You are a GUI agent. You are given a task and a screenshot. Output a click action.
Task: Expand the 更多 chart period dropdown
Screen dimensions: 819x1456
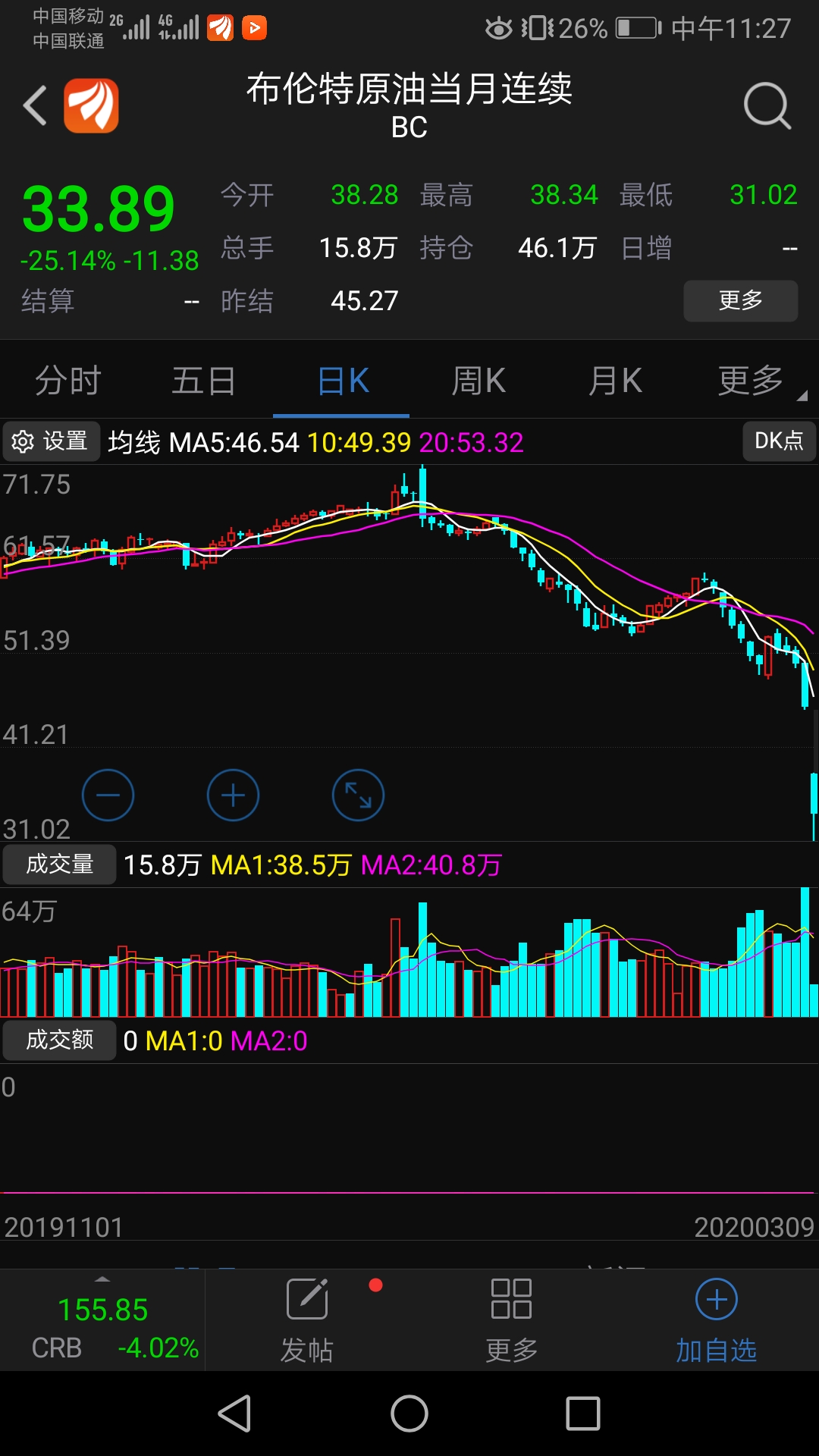(x=753, y=380)
